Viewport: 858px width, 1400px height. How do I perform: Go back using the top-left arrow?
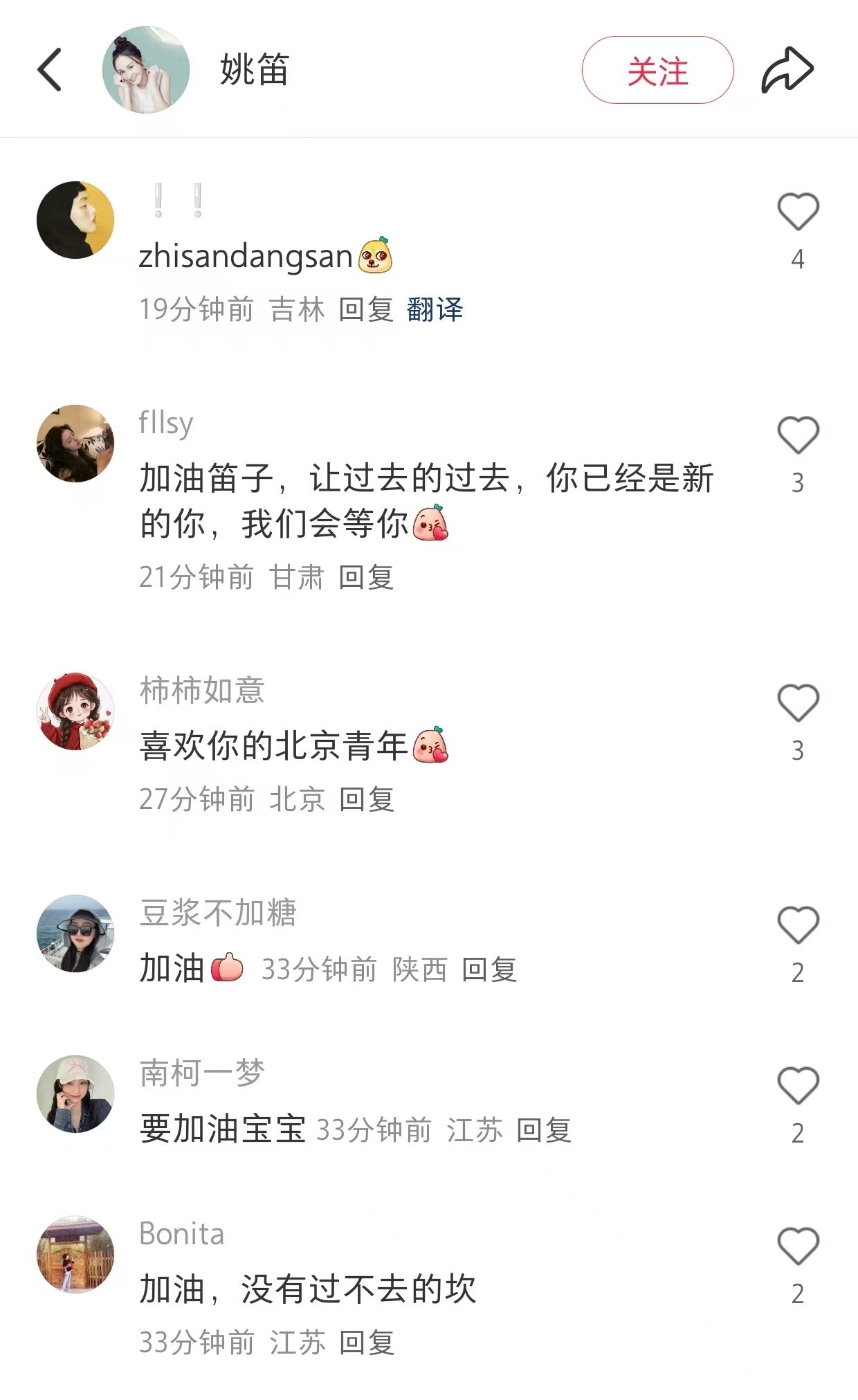point(50,70)
